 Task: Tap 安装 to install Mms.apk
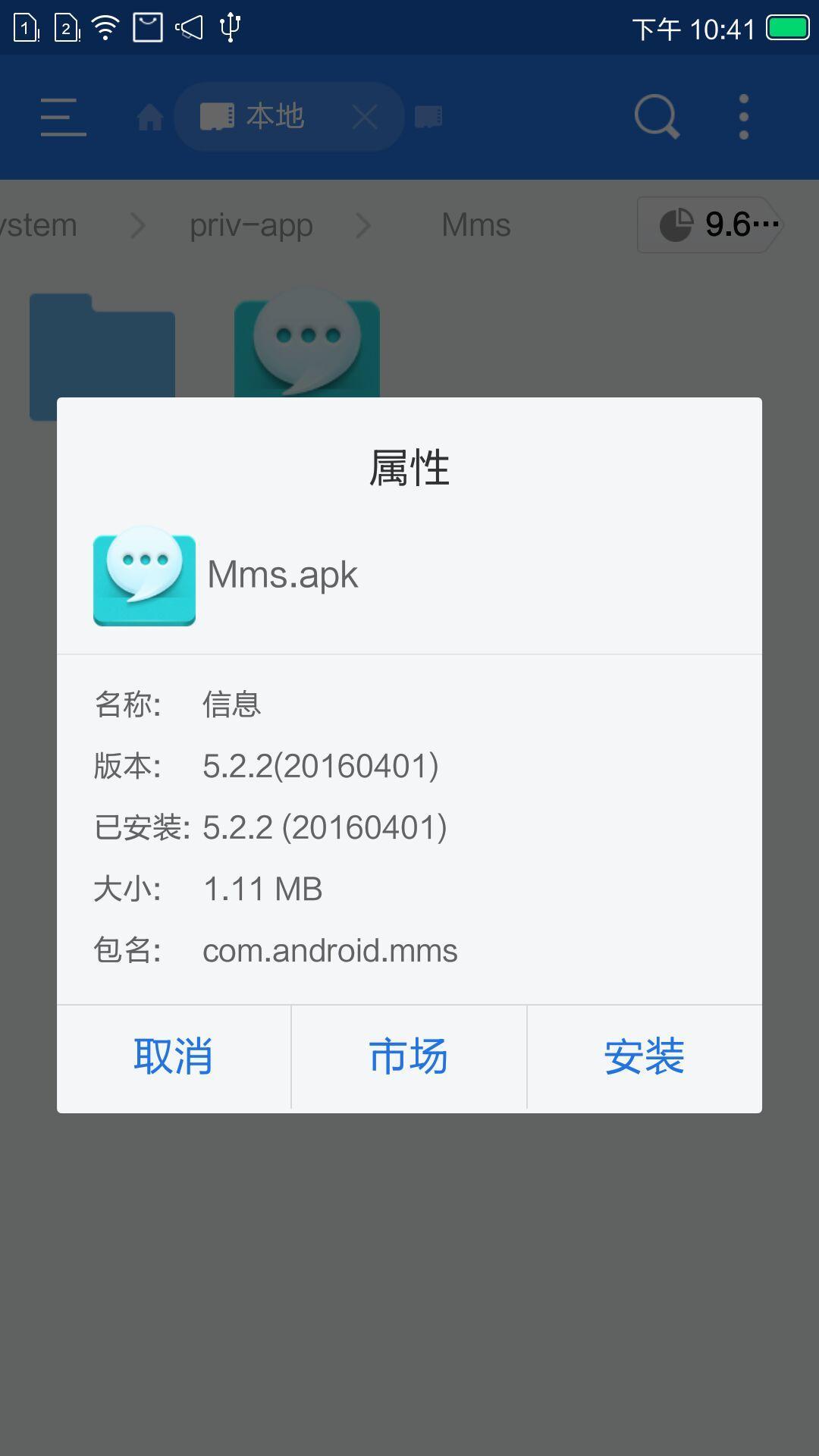point(645,1058)
